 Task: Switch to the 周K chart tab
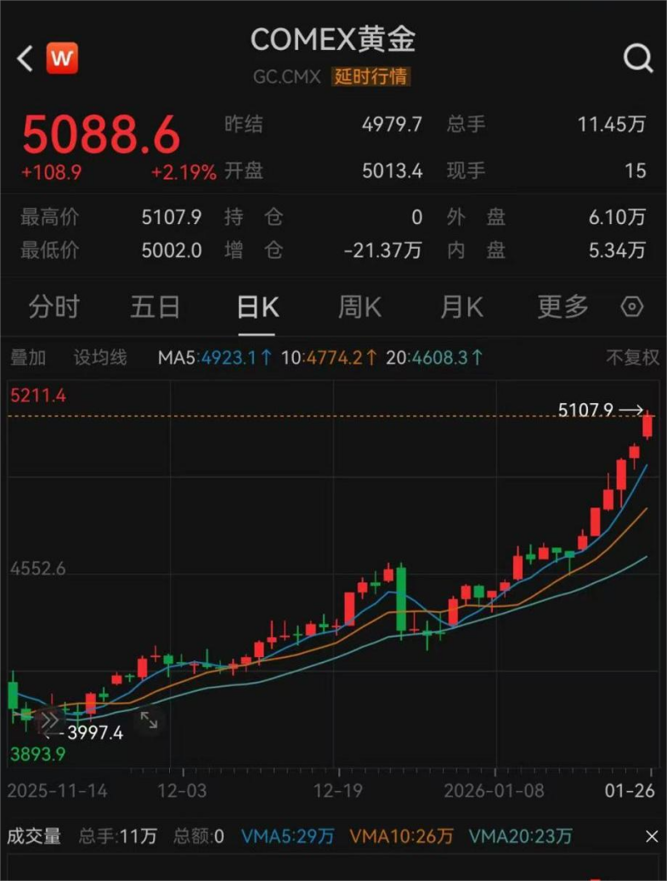[x=359, y=307]
